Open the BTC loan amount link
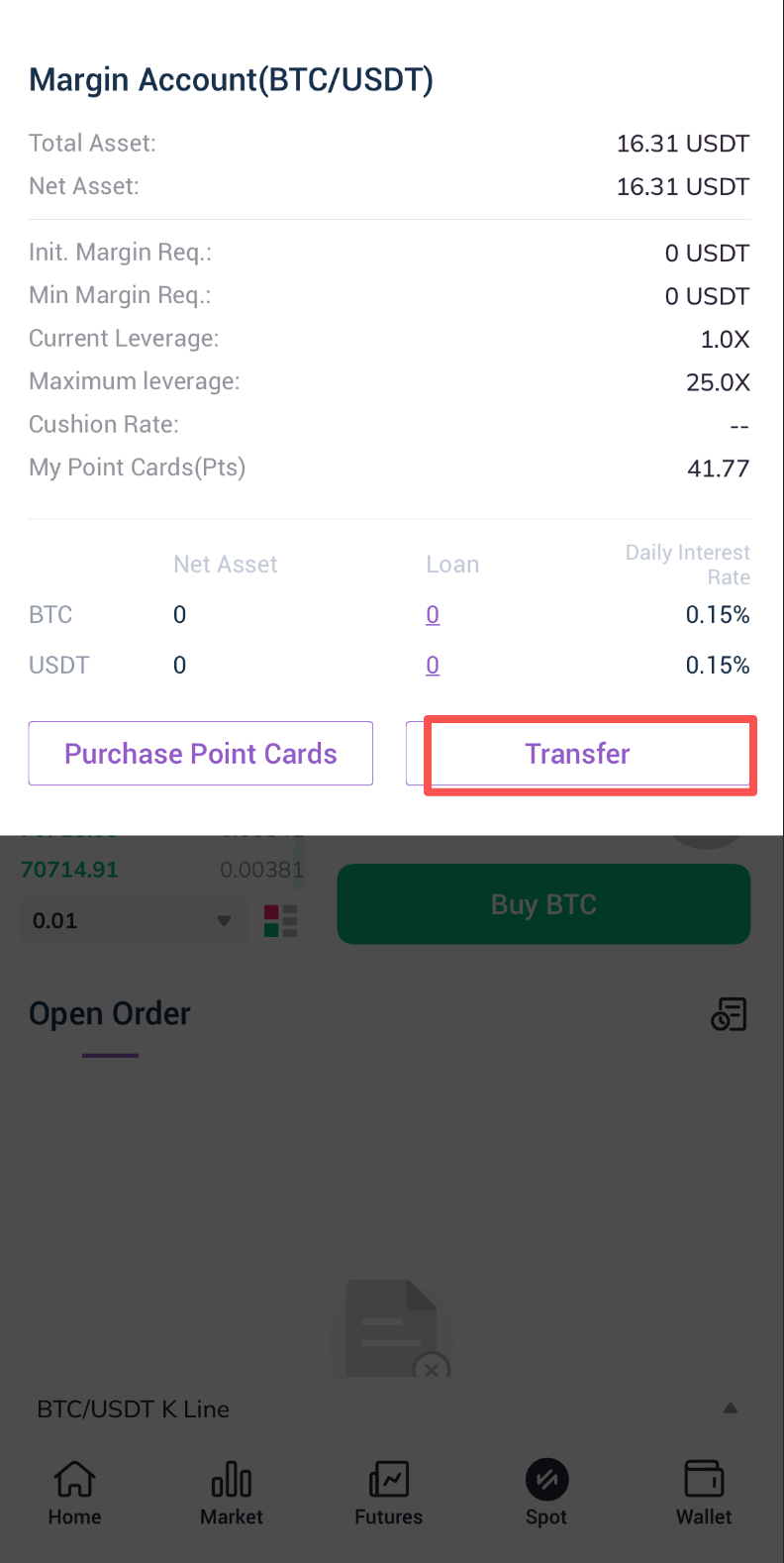This screenshot has height=1563, width=784. 433,615
